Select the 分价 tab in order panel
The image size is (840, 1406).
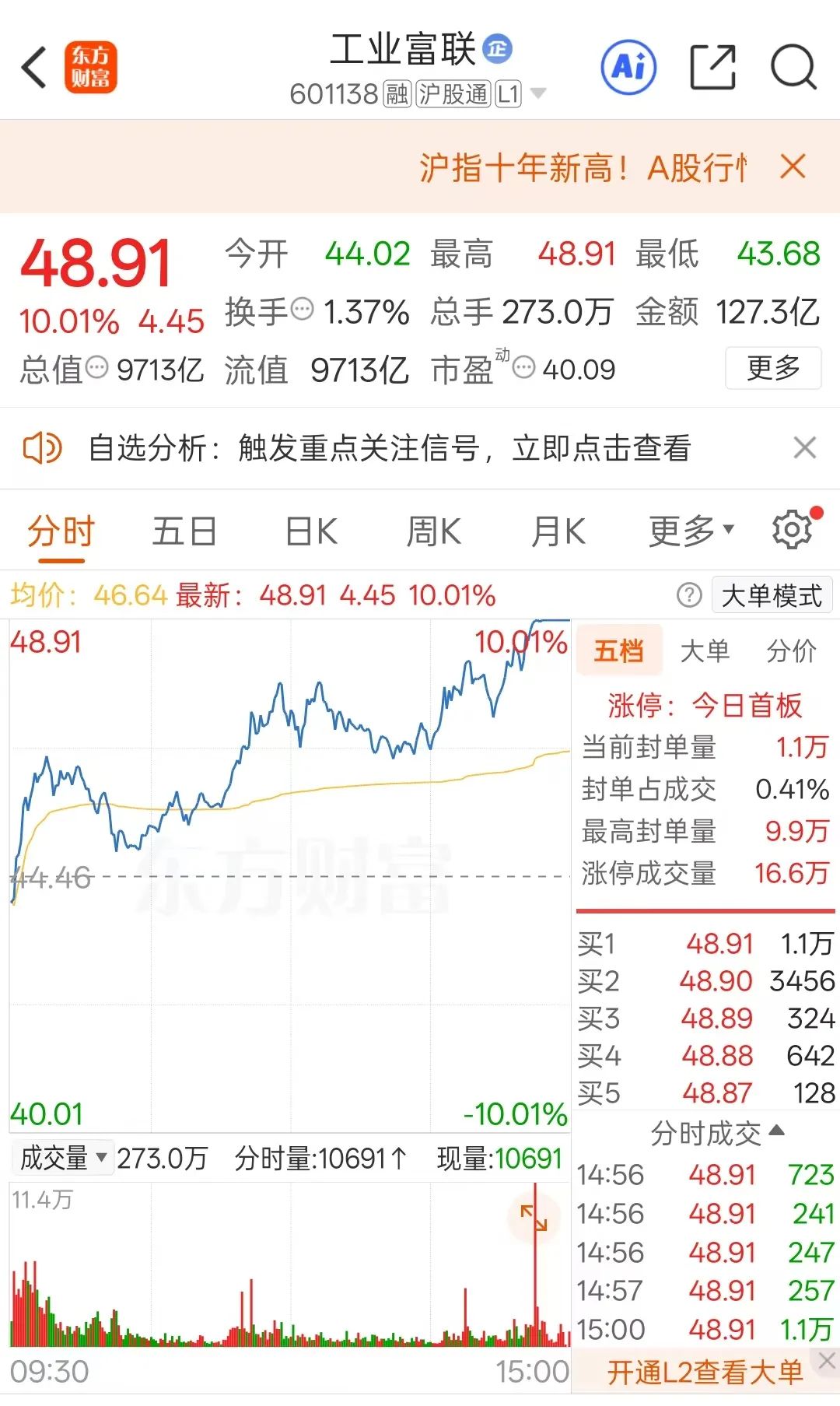pyautogui.click(x=792, y=650)
